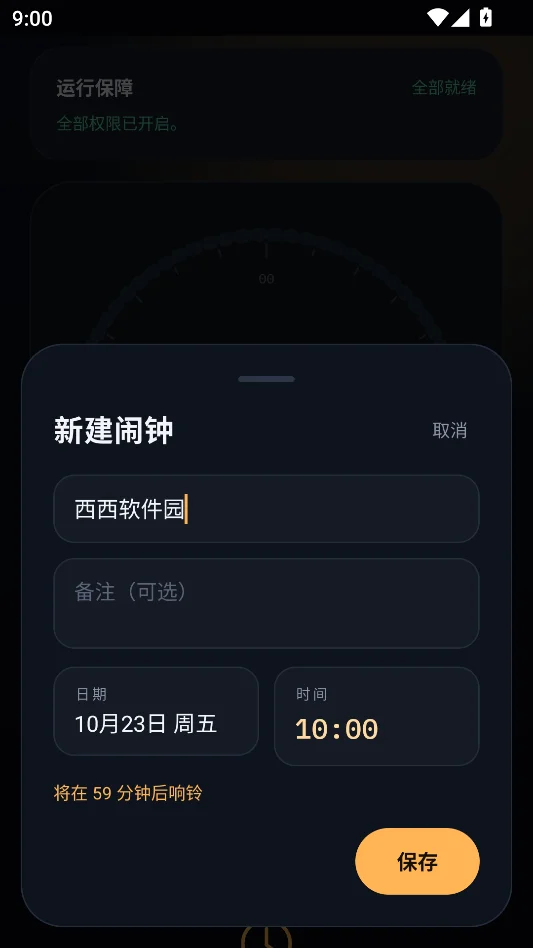Tap 取消 to cancel the new alarm

click(x=449, y=430)
